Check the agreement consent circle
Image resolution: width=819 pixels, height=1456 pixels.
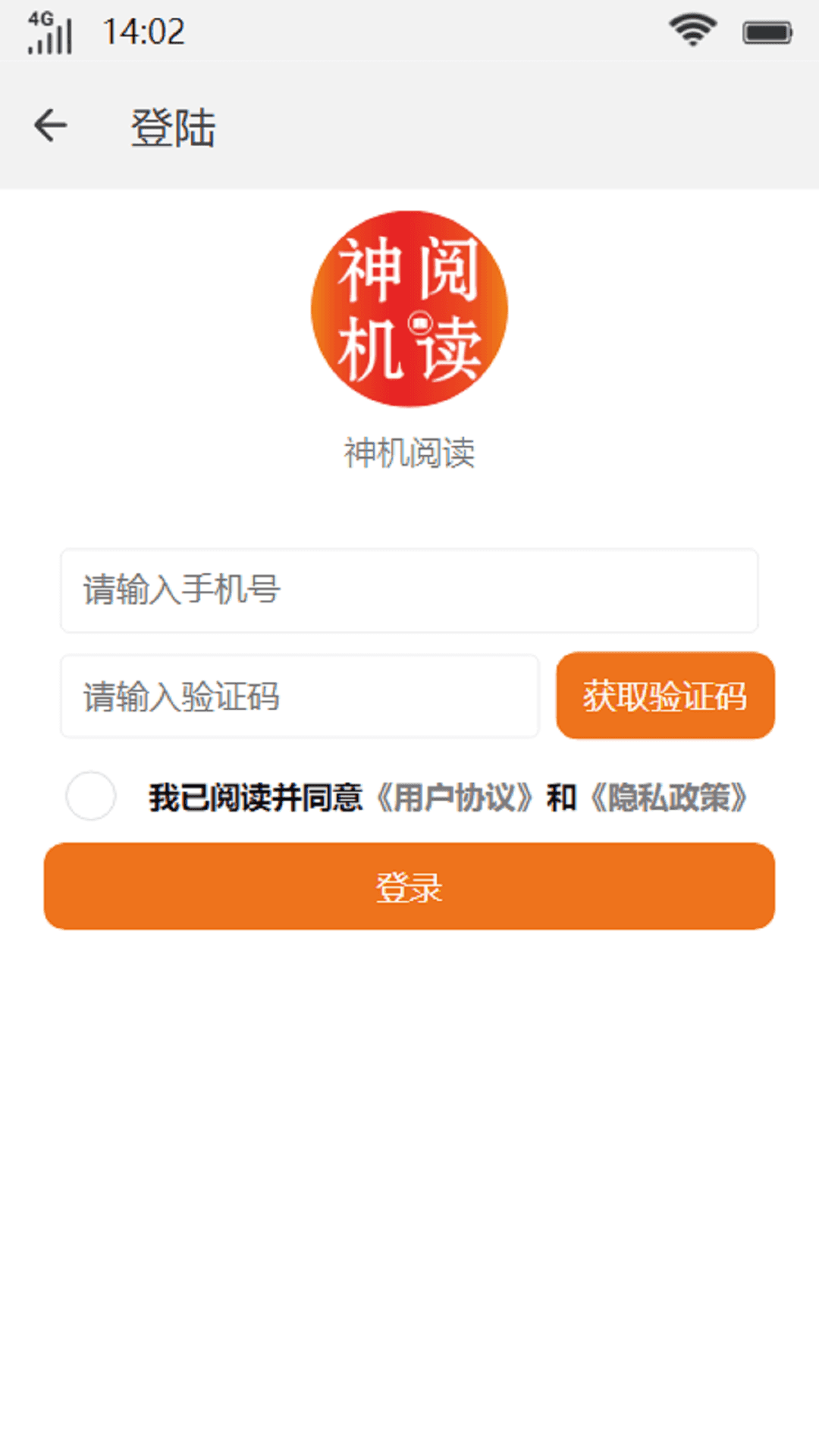point(91,796)
